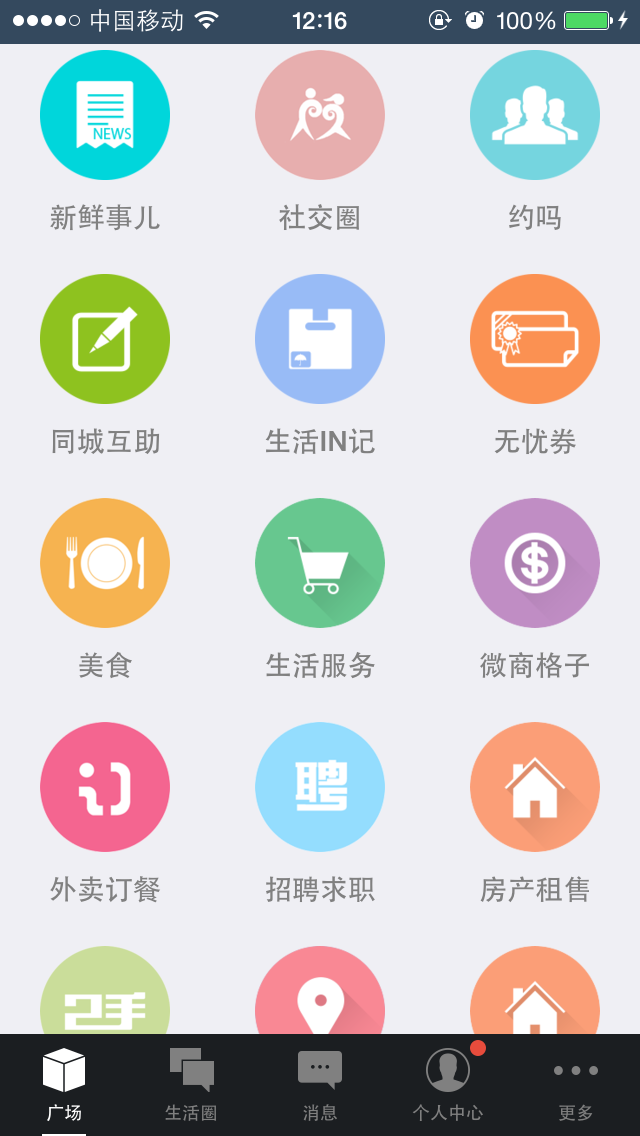Open the 更多 more tab
Screen dimensions: 640x1136
[x=576, y=1084]
